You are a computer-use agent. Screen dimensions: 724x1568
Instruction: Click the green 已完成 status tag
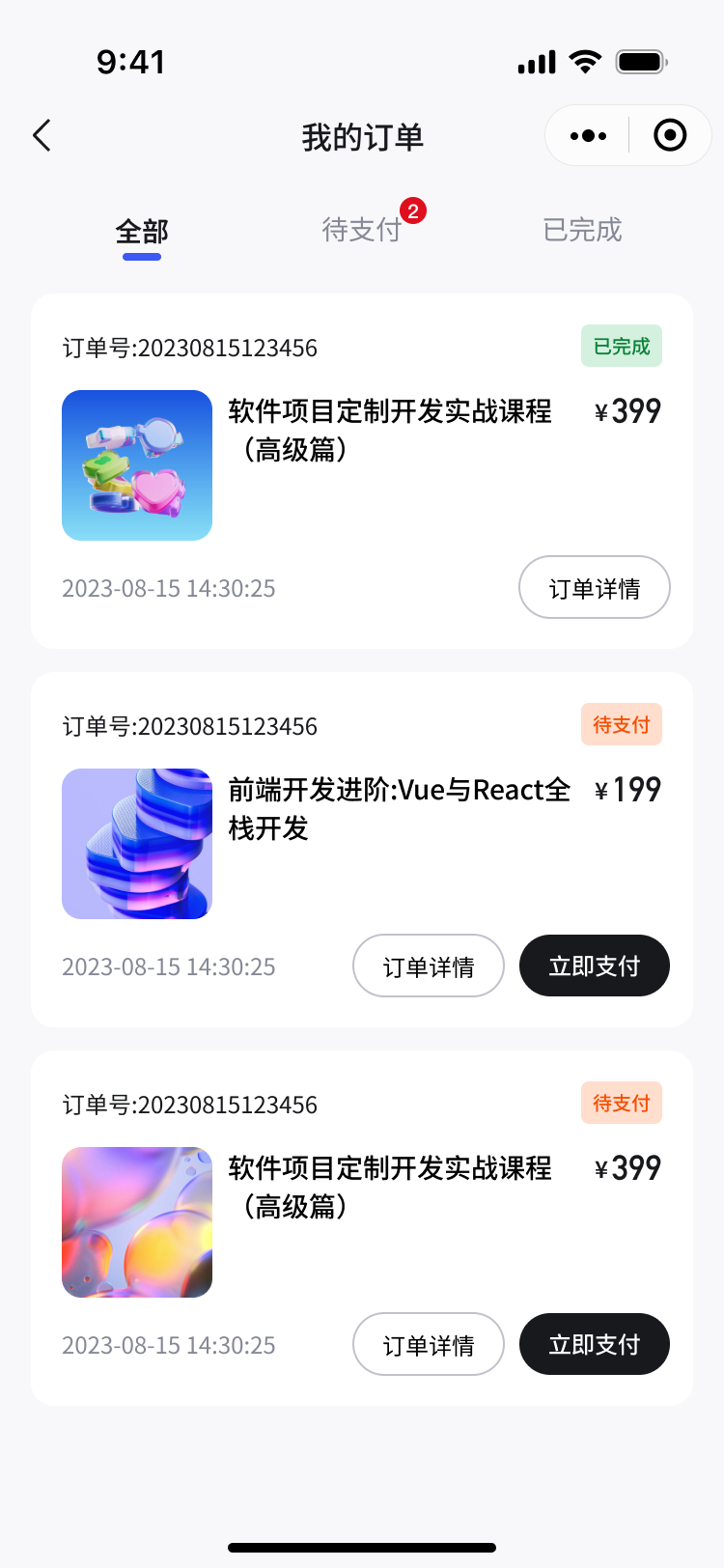coord(621,345)
